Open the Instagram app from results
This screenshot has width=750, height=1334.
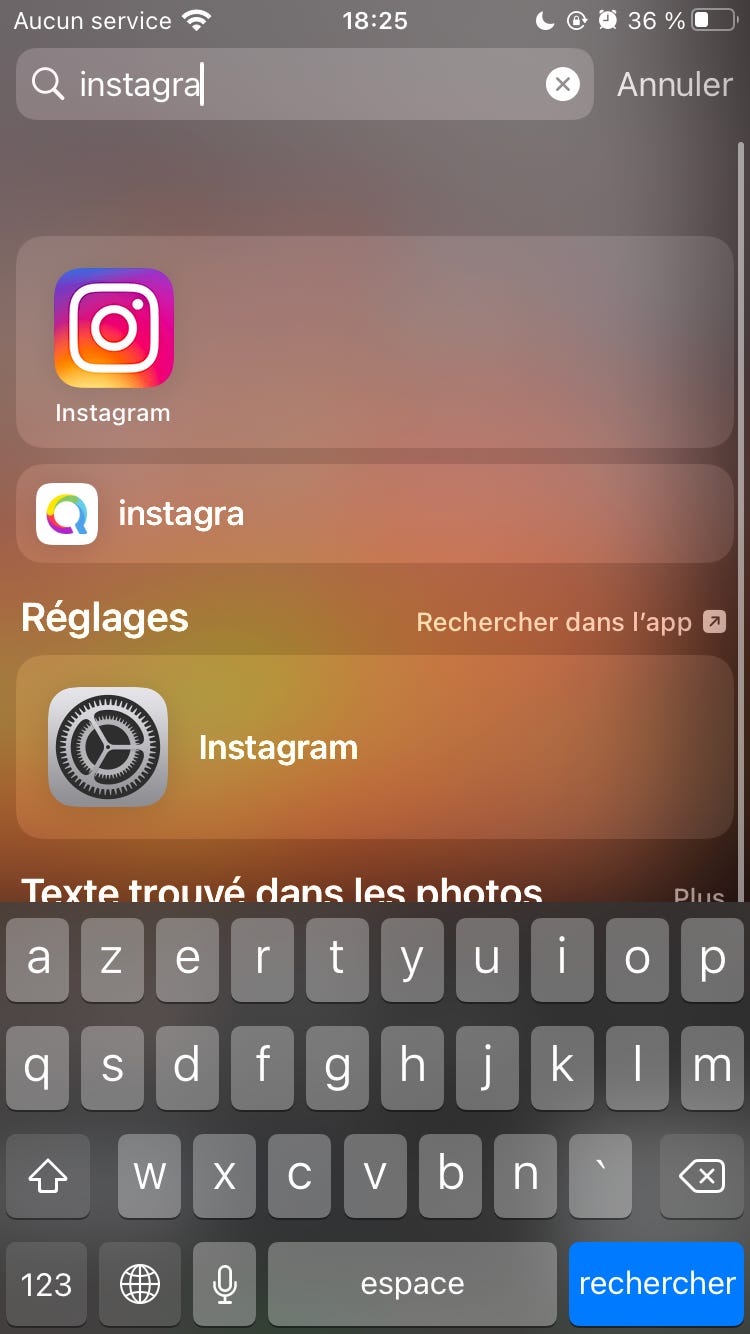(x=113, y=329)
